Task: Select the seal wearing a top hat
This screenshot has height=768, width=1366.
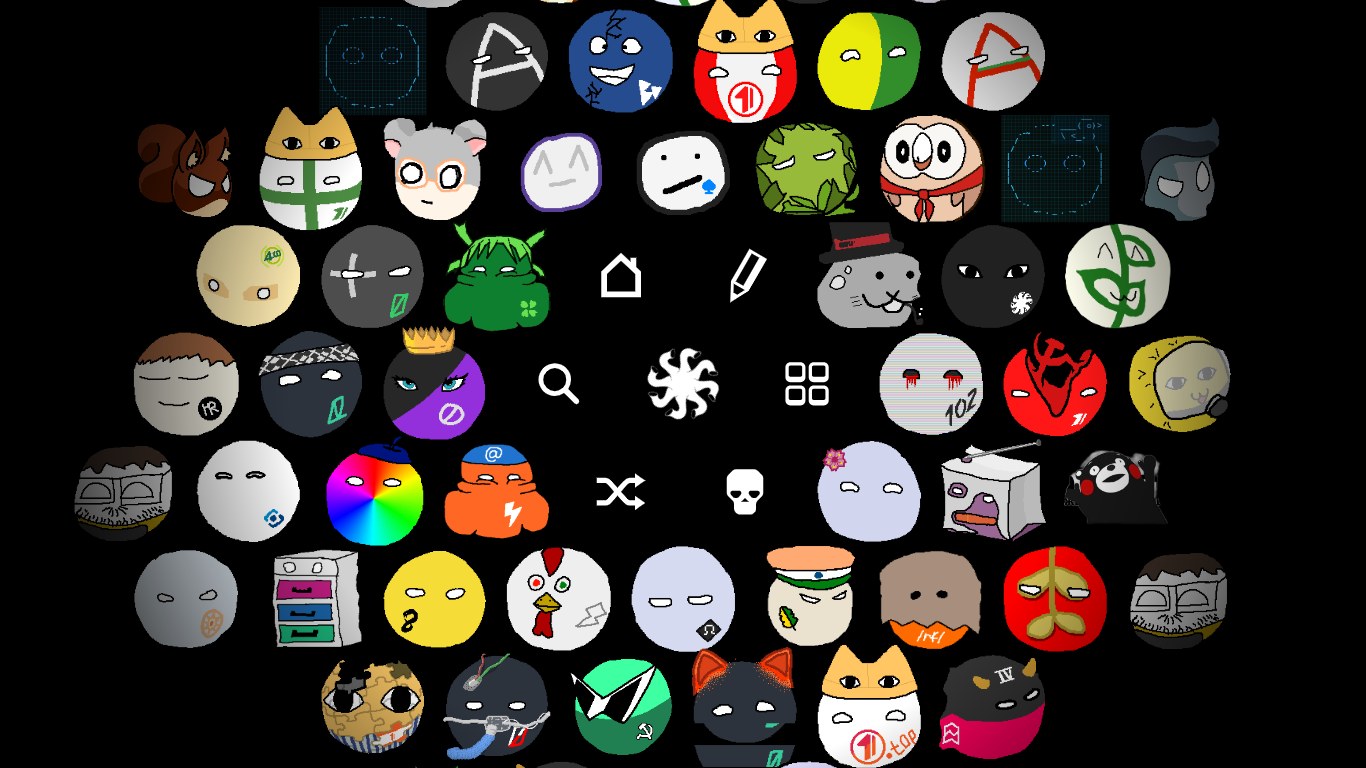Action: 867,278
